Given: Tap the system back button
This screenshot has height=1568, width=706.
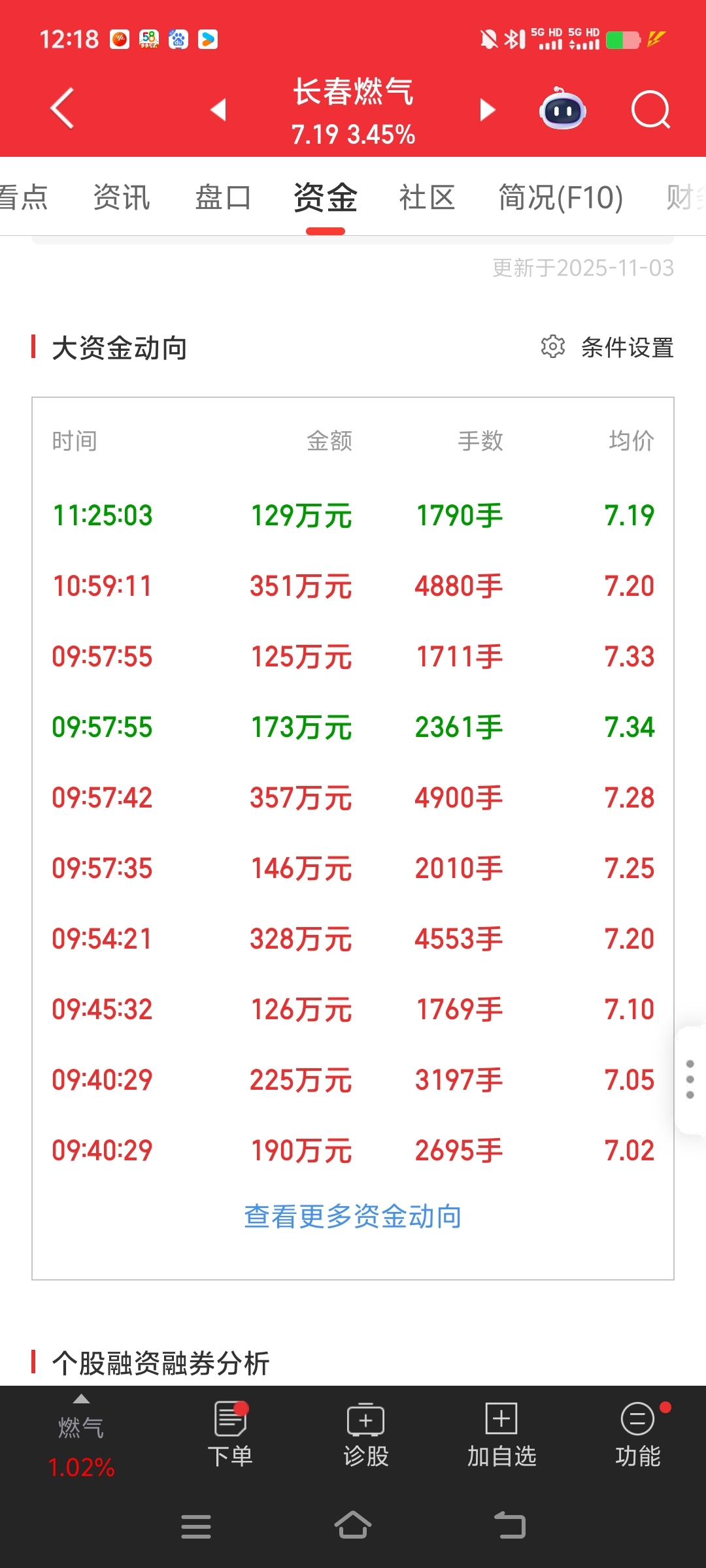Looking at the screenshot, I should pos(510,1526).
